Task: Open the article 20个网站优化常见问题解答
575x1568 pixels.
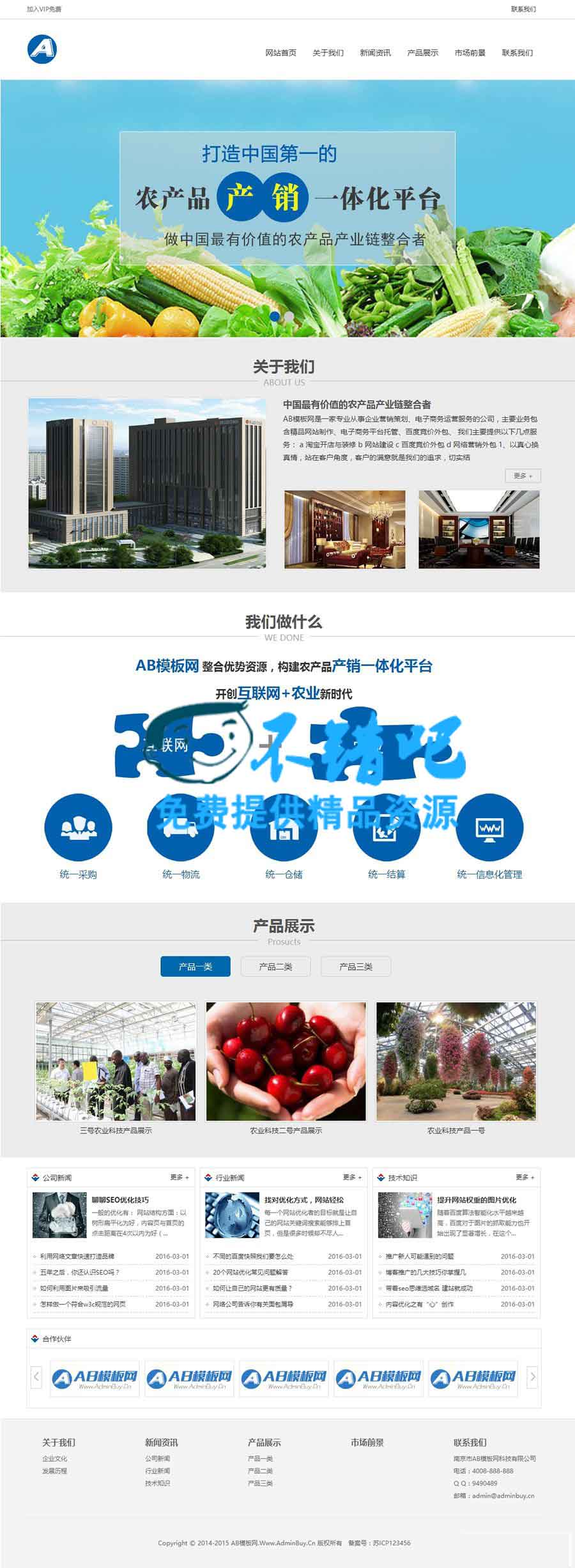Action: (x=250, y=1272)
